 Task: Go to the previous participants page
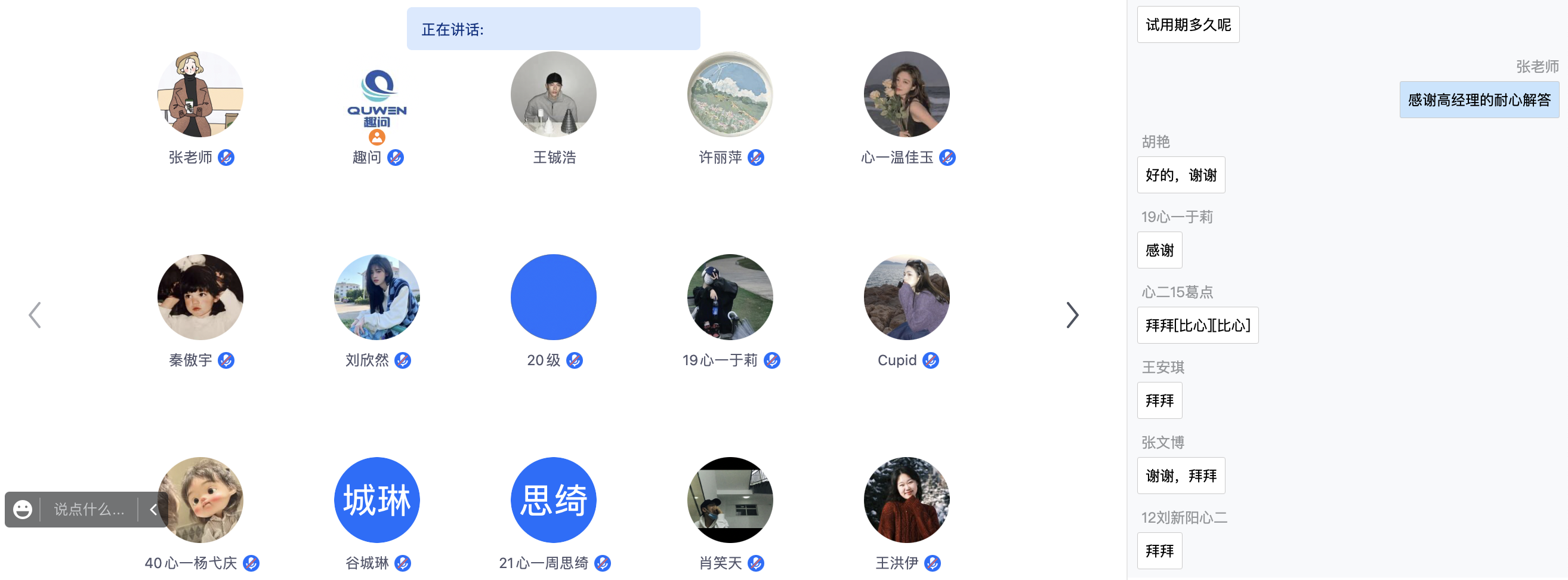[x=35, y=315]
